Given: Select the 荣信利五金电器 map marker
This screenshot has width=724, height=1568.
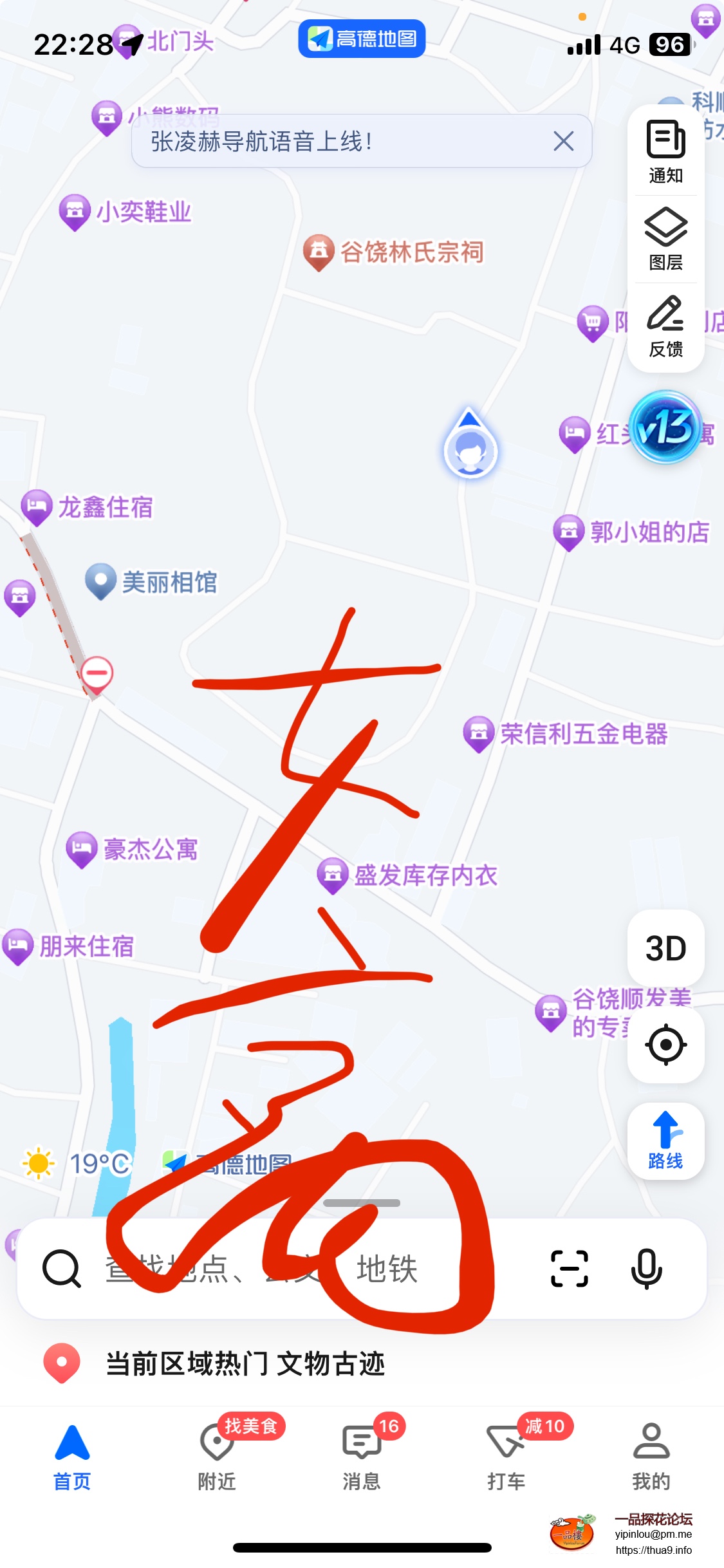Looking at the screenshot, I should [479, 733].
